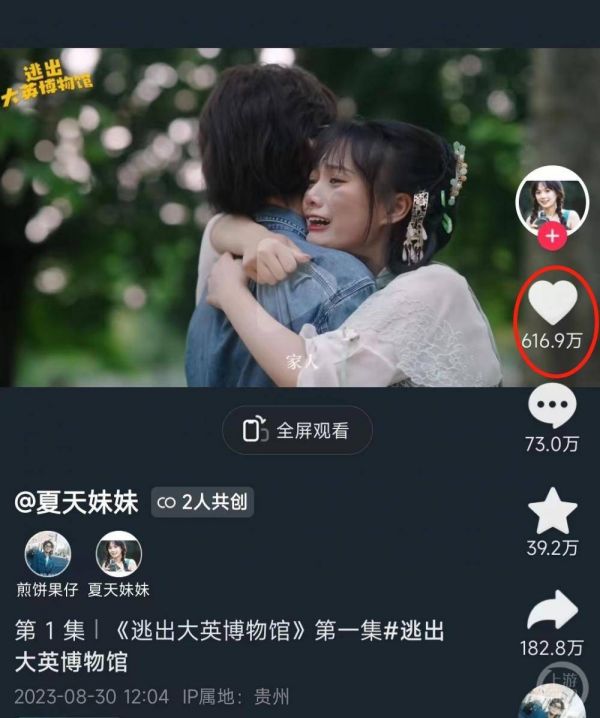Share this video via the arrow icon
The width and height of the screenshot is (600, 718).
pos(552,611)
